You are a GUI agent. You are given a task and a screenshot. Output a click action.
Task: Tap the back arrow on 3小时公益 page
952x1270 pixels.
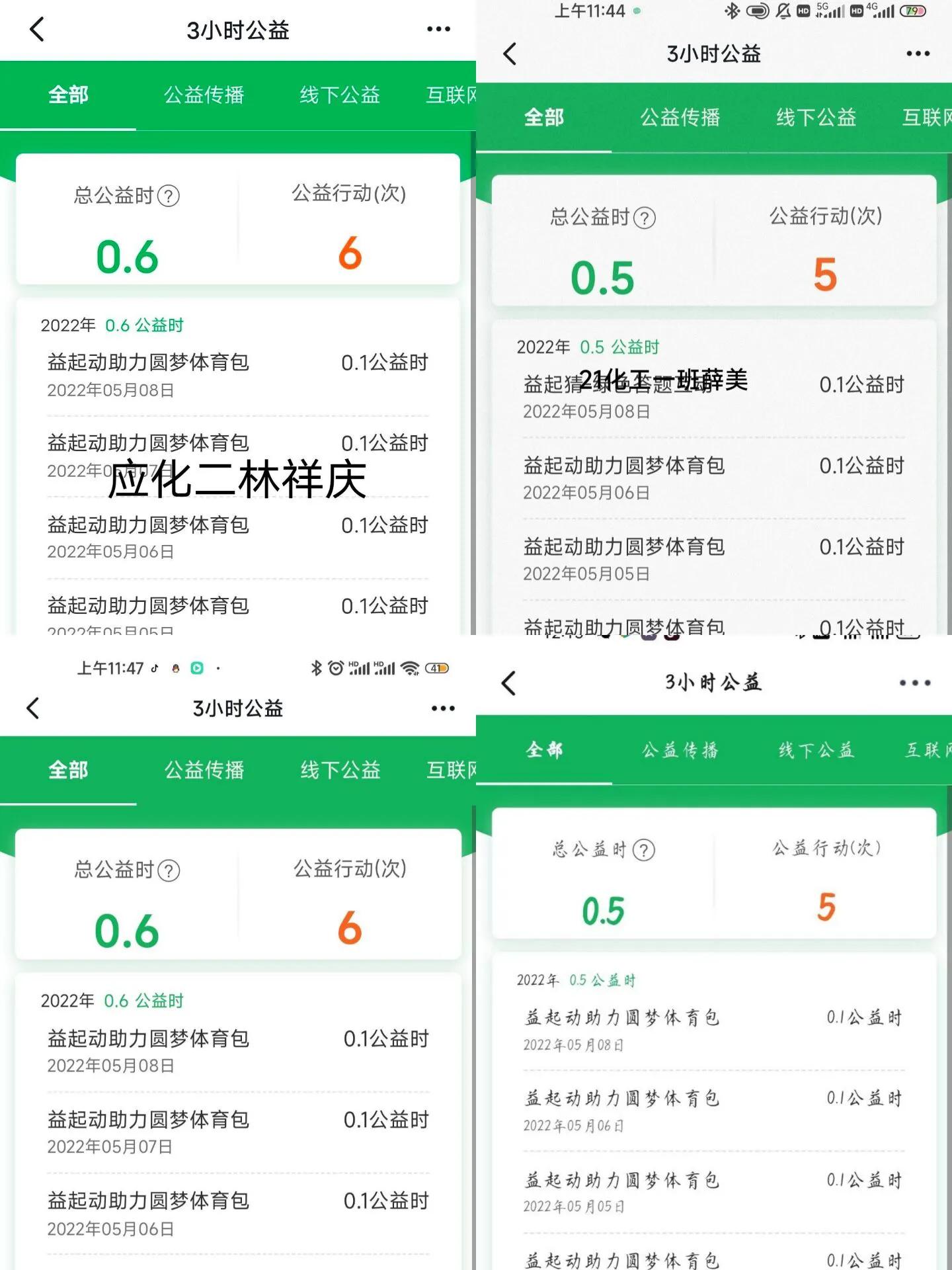[x=37, y=29]
